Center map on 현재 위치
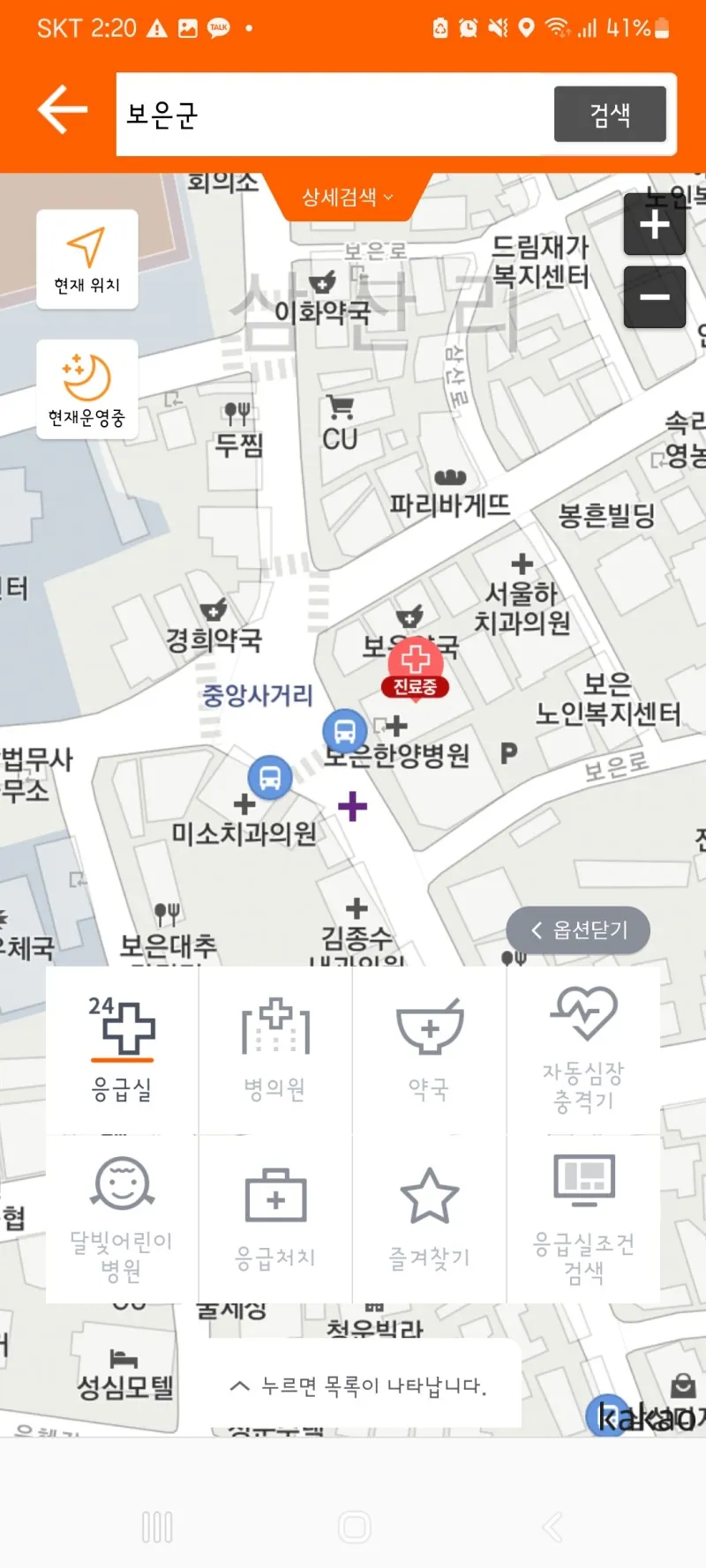This screenshot has height=1568, width=706. pyautogui.click(x=86, y=259)
